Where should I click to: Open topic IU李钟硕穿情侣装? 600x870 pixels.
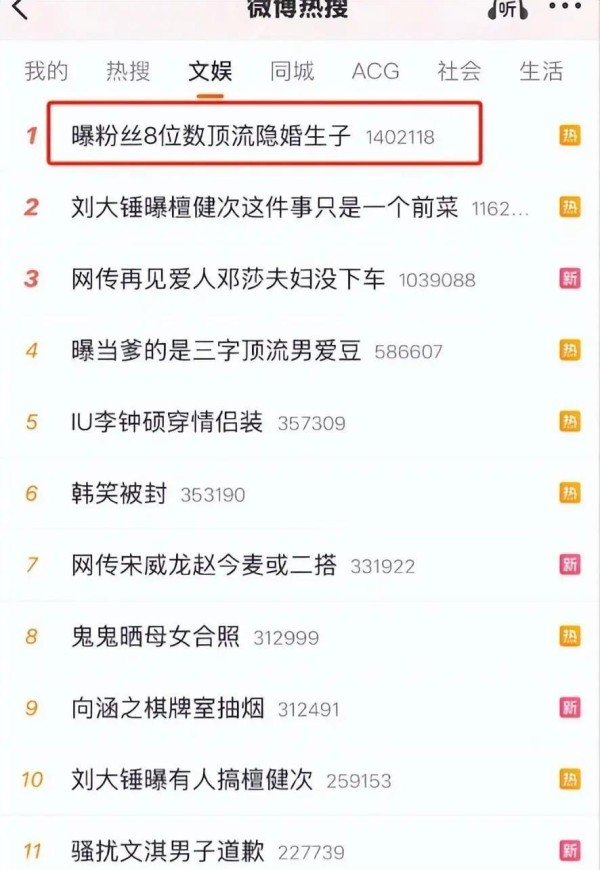pyautogui.click(x=167, y=422)
